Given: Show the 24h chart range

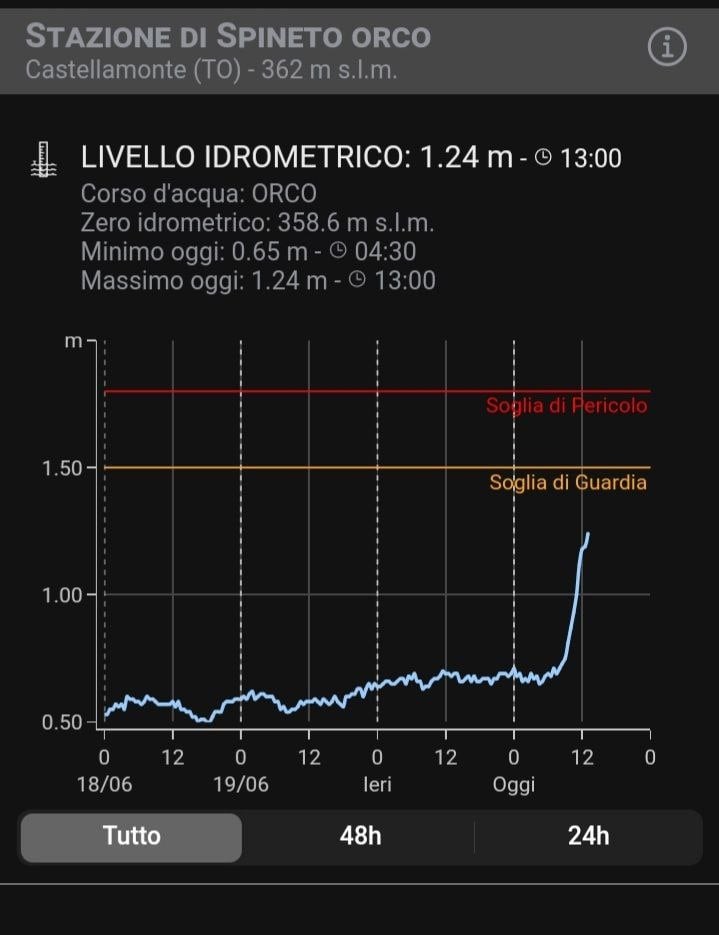Looking at the screenshot, I should [x=588, y=836].
